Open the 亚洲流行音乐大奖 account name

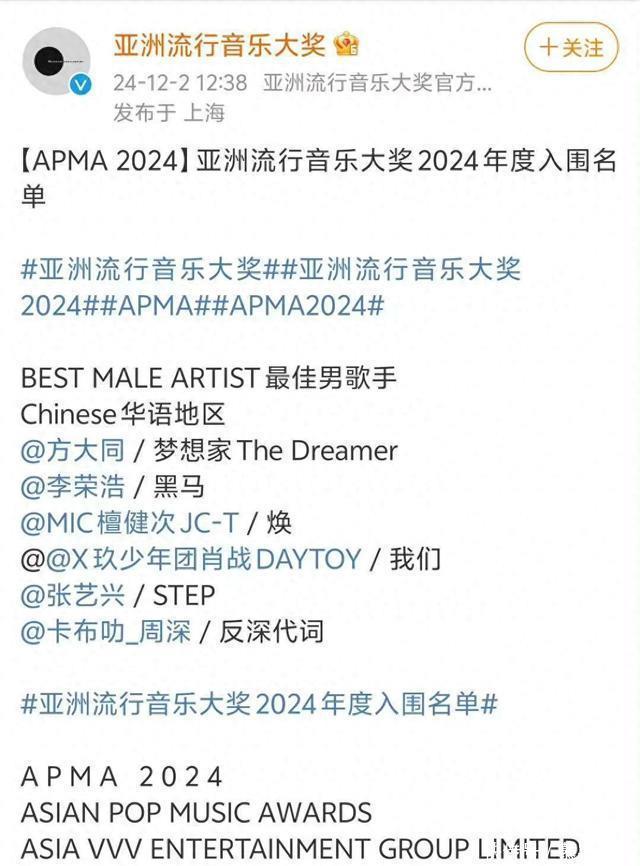click(x=220, y=44)
